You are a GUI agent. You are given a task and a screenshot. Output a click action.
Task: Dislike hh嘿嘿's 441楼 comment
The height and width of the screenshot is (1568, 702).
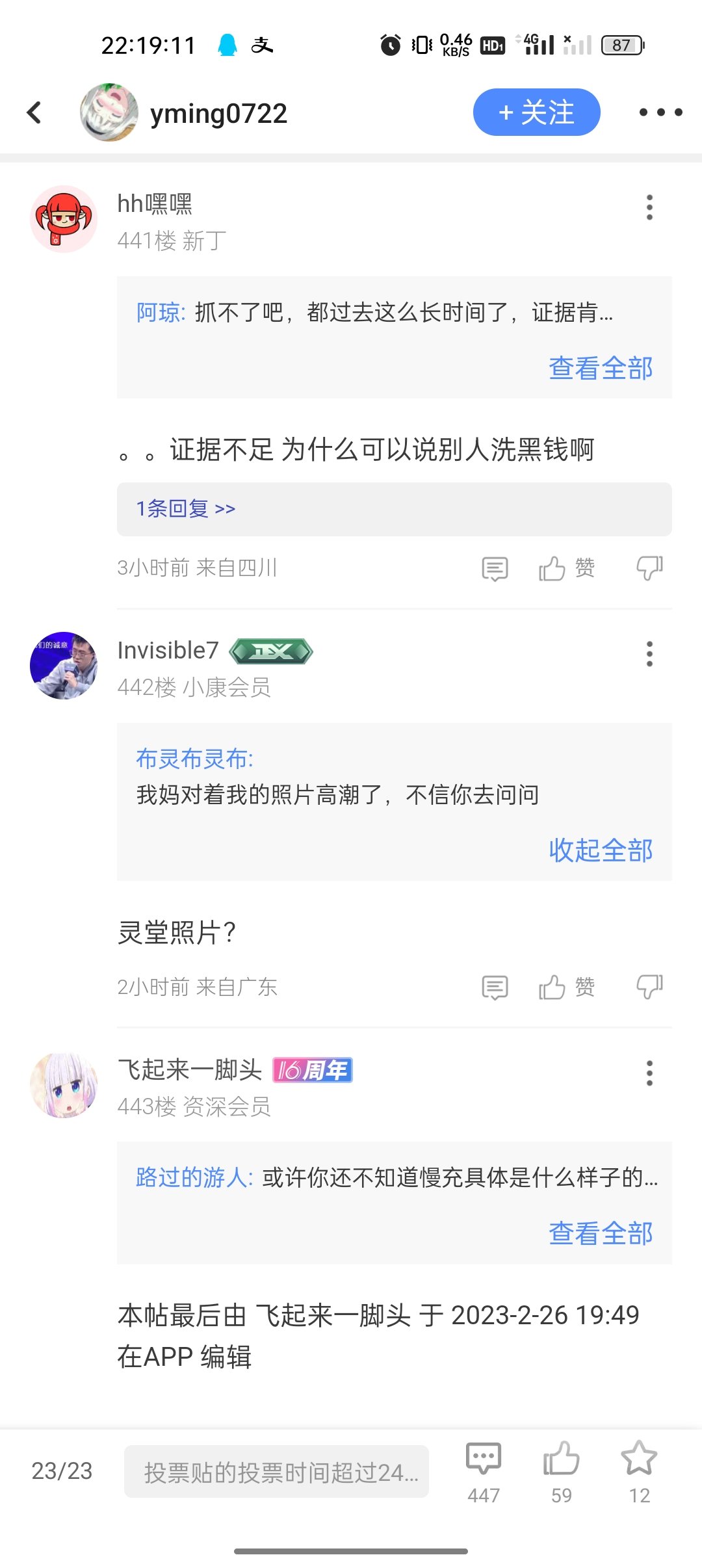(649, 568)
